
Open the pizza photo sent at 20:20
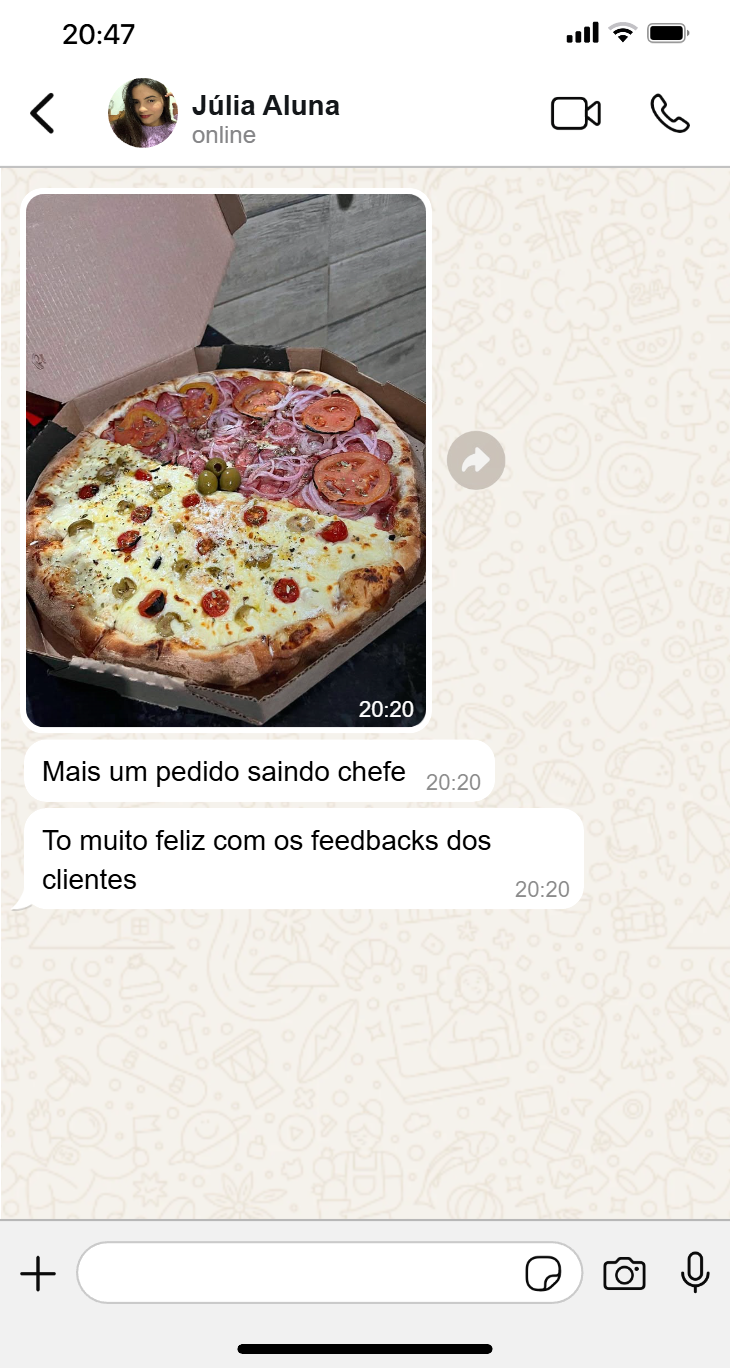point(226,460)
